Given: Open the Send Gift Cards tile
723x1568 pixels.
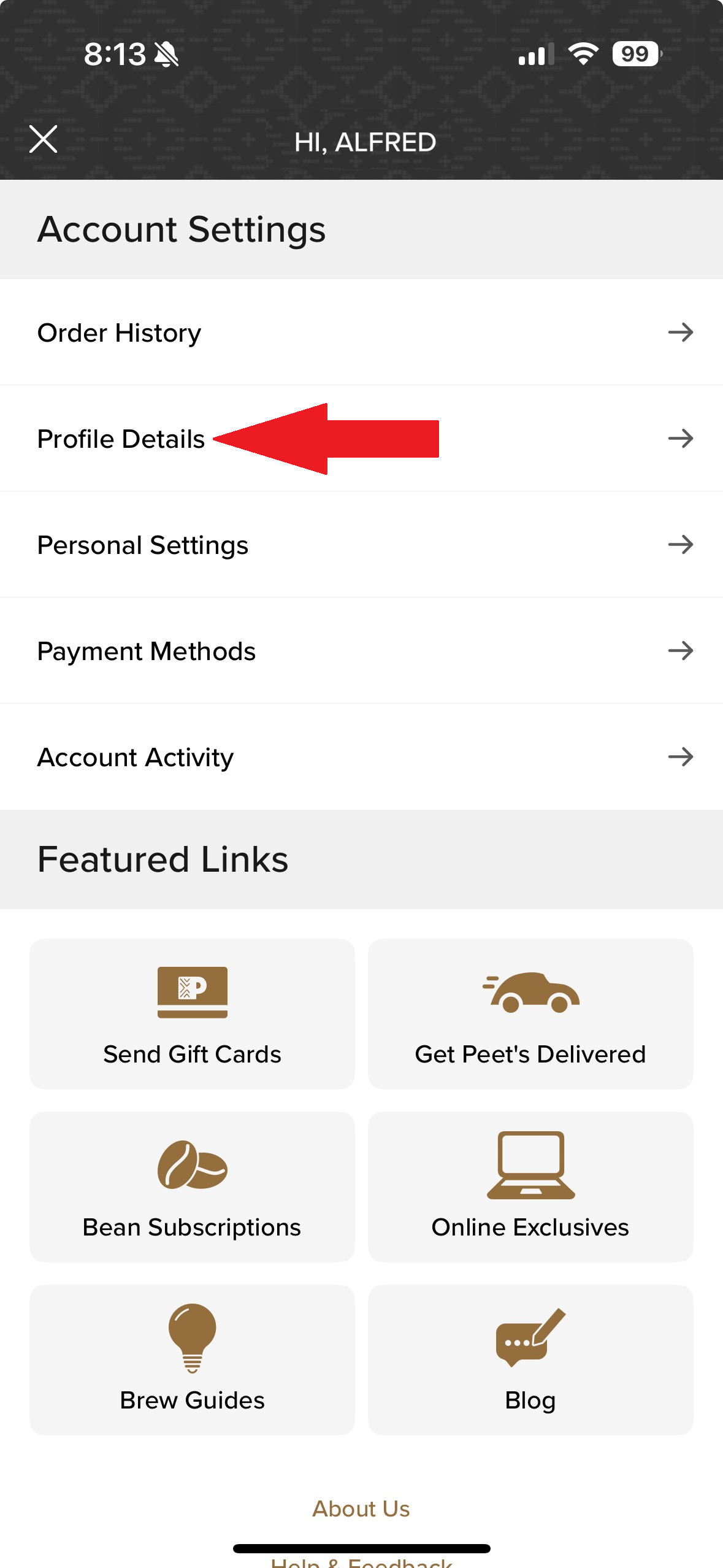Looking at the screenshot, I should pos(192,1013).
